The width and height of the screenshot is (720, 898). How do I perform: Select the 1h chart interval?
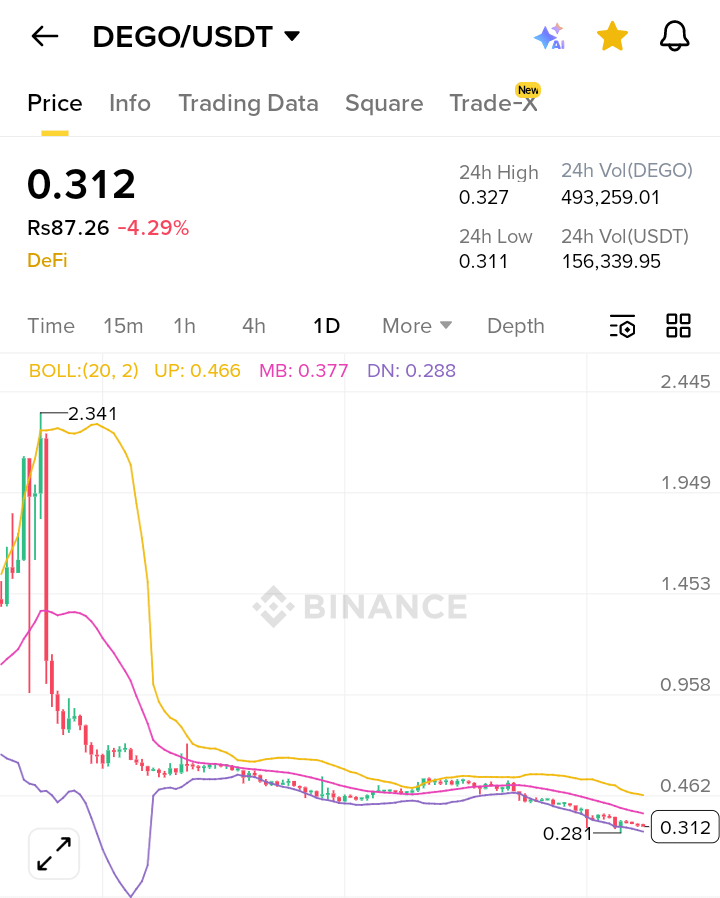(184, 326)
